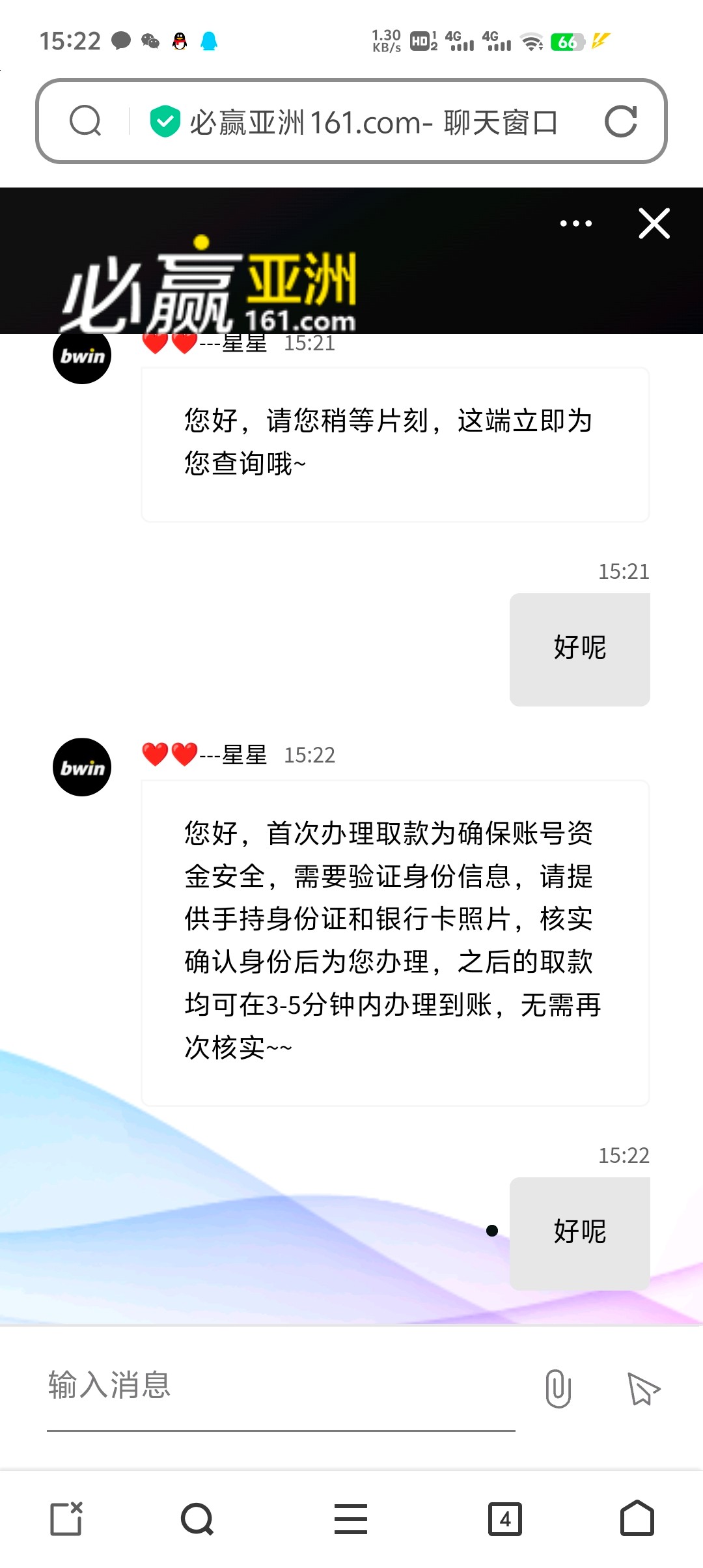Image resolution: width=703 pixels, height=1568 pixels.
Task: Go to the browser home page
Action: (x=637, y=1519)
